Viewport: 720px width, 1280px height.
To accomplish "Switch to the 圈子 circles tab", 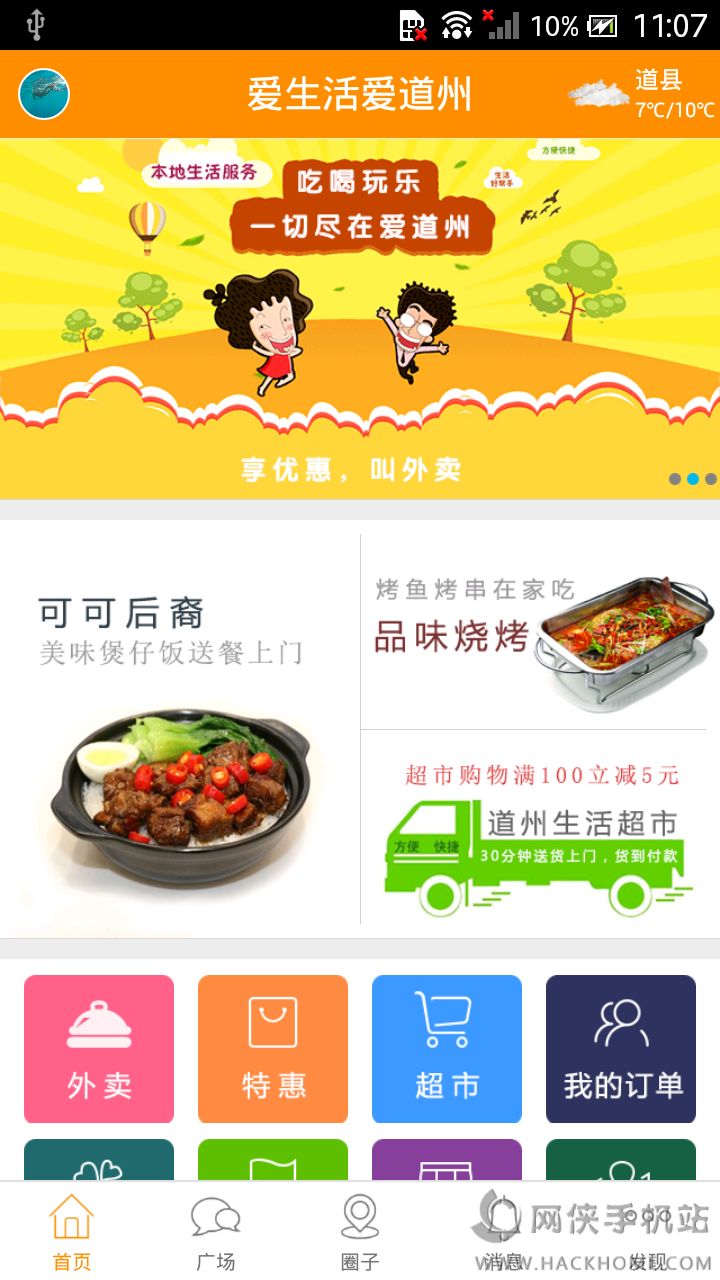I will pos(360,1232).
